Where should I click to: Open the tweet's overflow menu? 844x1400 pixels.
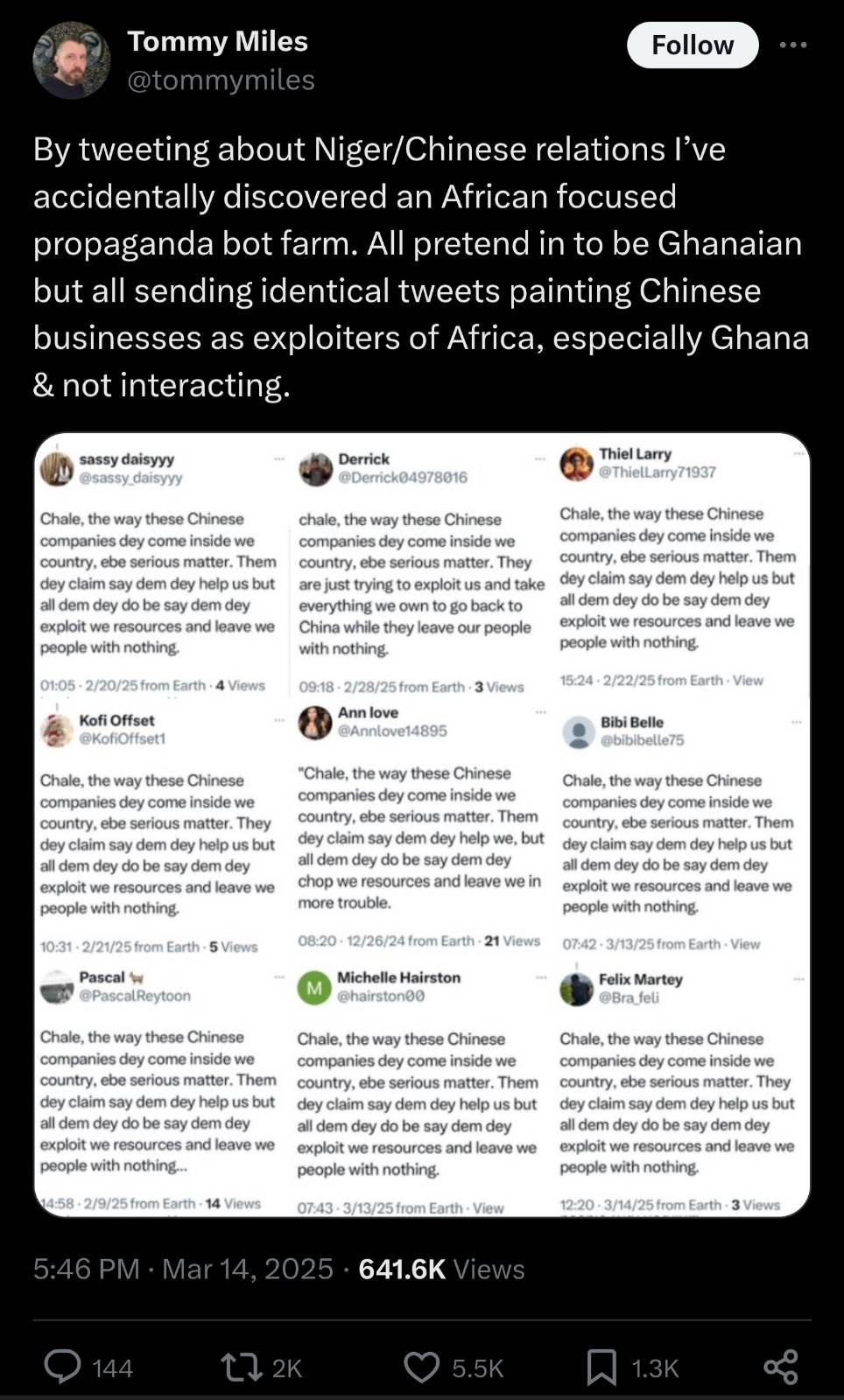click(x=793, y=45)
